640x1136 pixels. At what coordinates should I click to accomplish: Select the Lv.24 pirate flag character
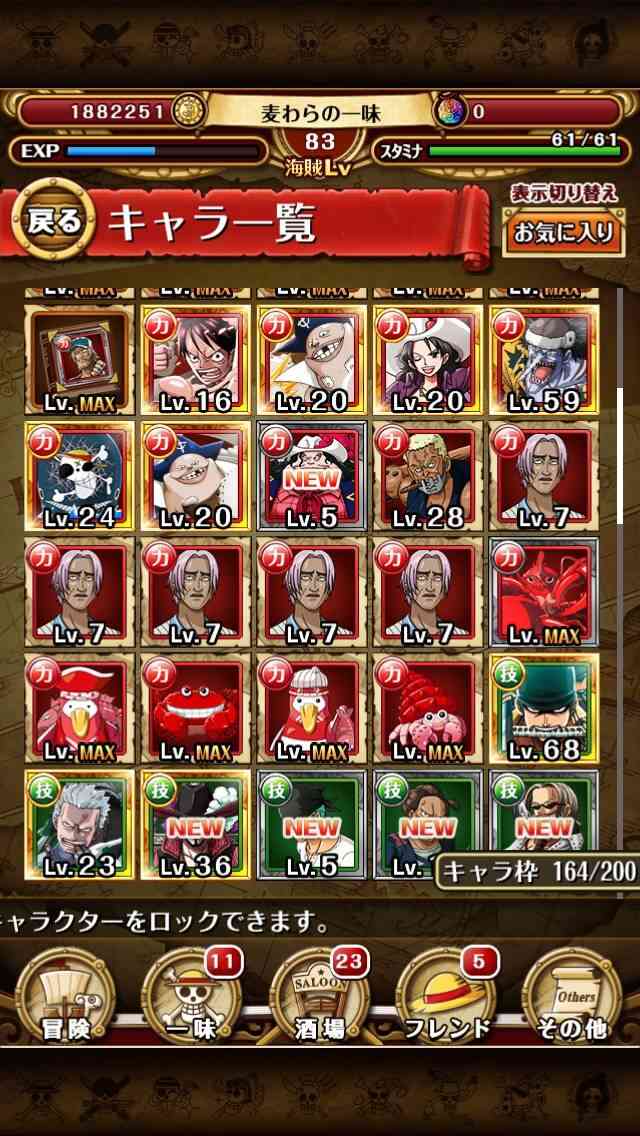click(x=80, y=476)
